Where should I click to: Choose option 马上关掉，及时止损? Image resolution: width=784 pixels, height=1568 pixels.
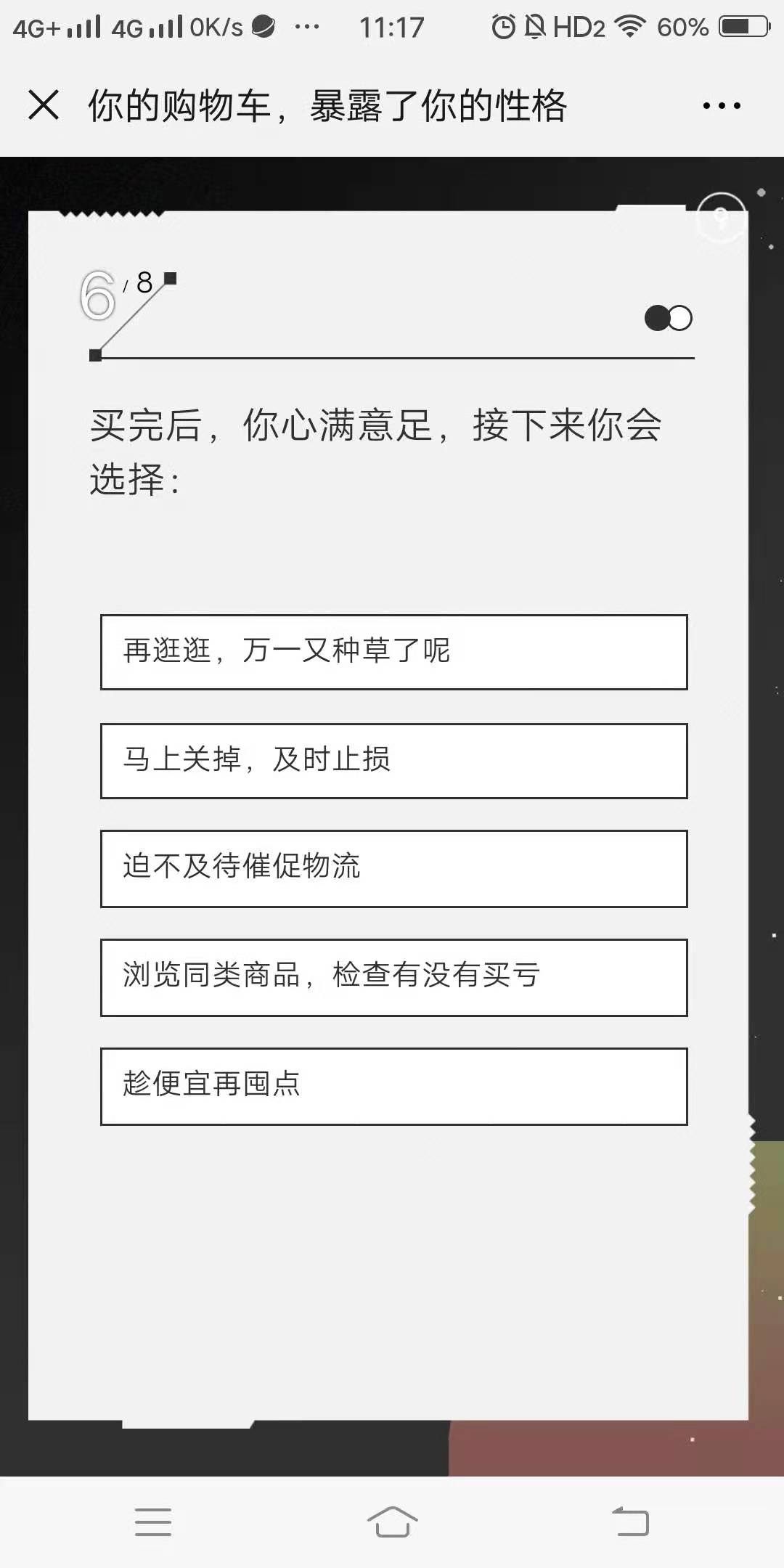pos(393,761)
